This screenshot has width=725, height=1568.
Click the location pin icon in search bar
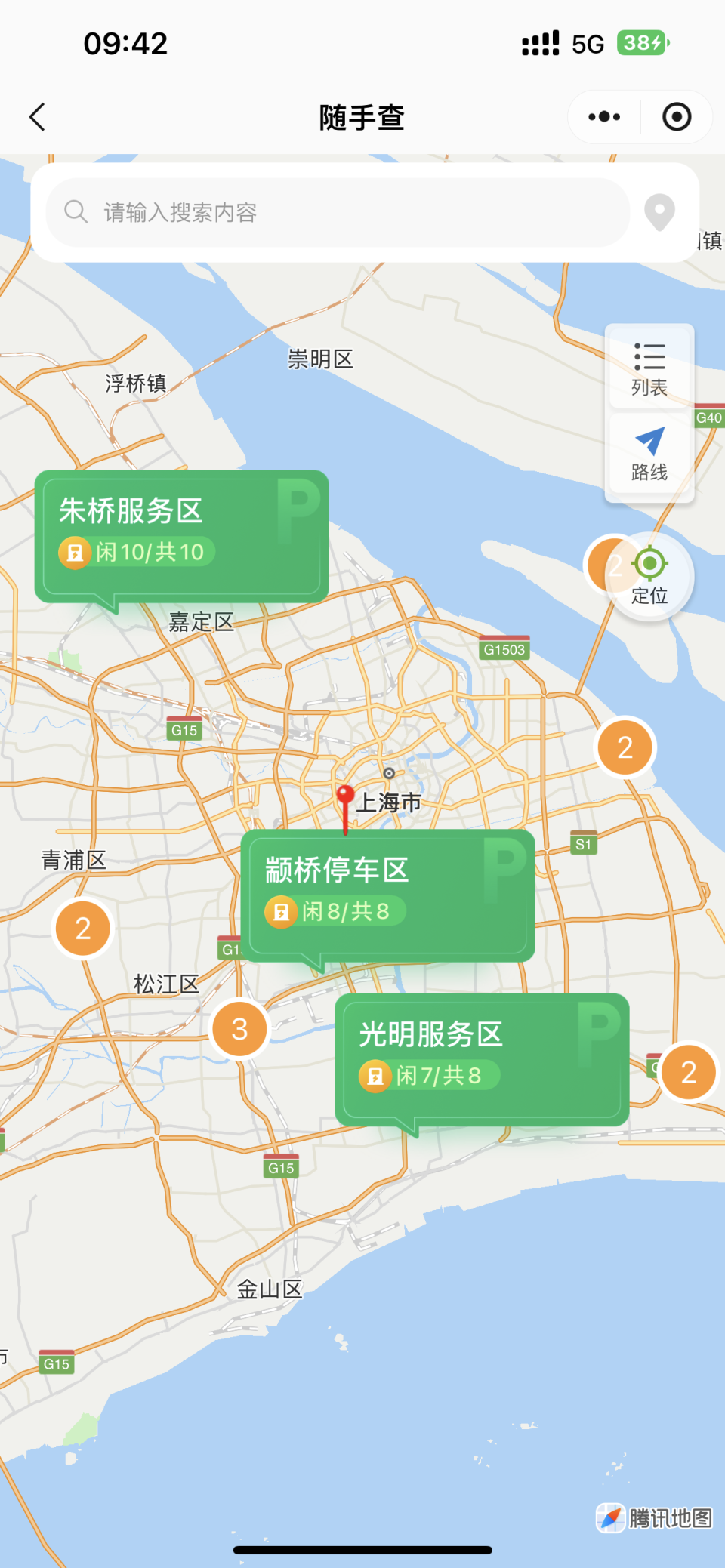(659, 212)
